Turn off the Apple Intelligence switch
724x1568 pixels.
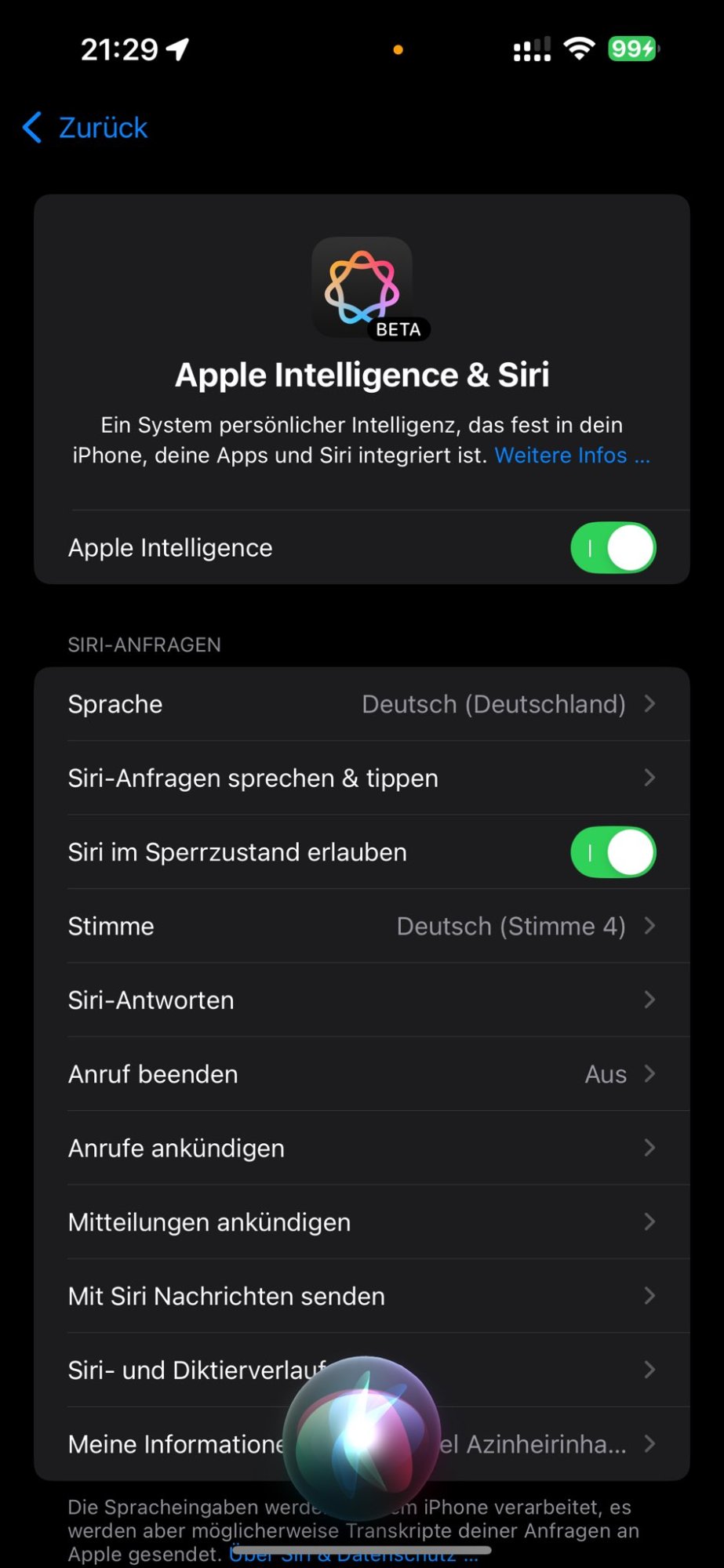click(613, 548)
